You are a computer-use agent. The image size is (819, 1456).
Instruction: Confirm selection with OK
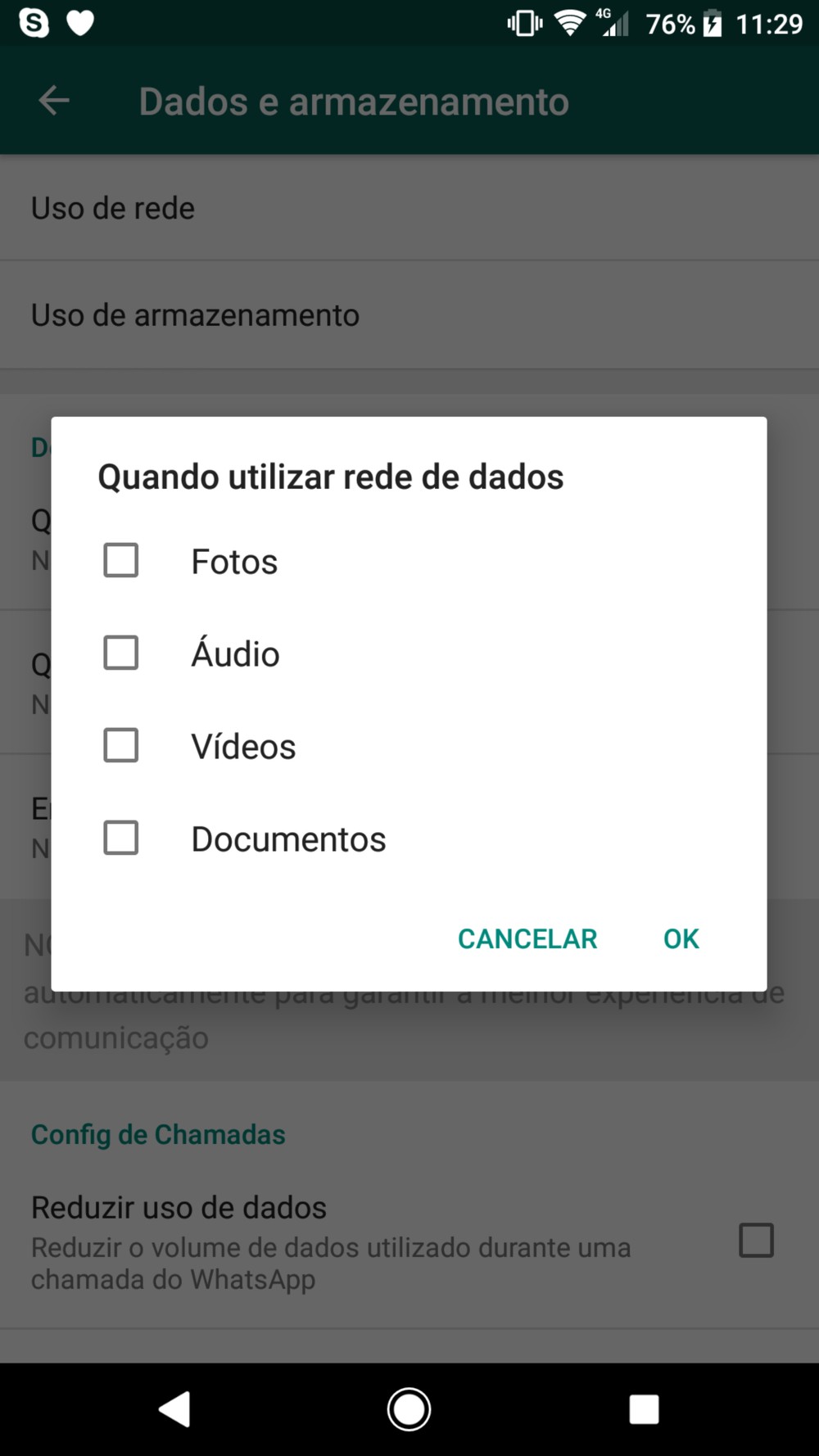coord(681,938)
